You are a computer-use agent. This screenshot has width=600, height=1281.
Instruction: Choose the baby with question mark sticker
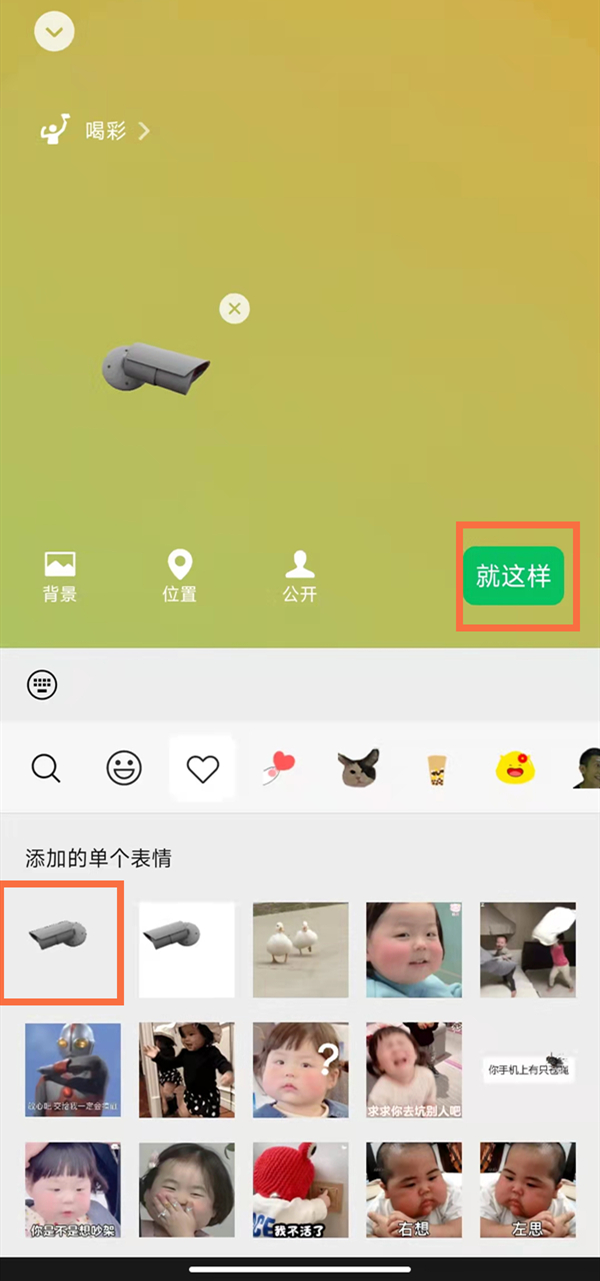tap(300, 1069)
